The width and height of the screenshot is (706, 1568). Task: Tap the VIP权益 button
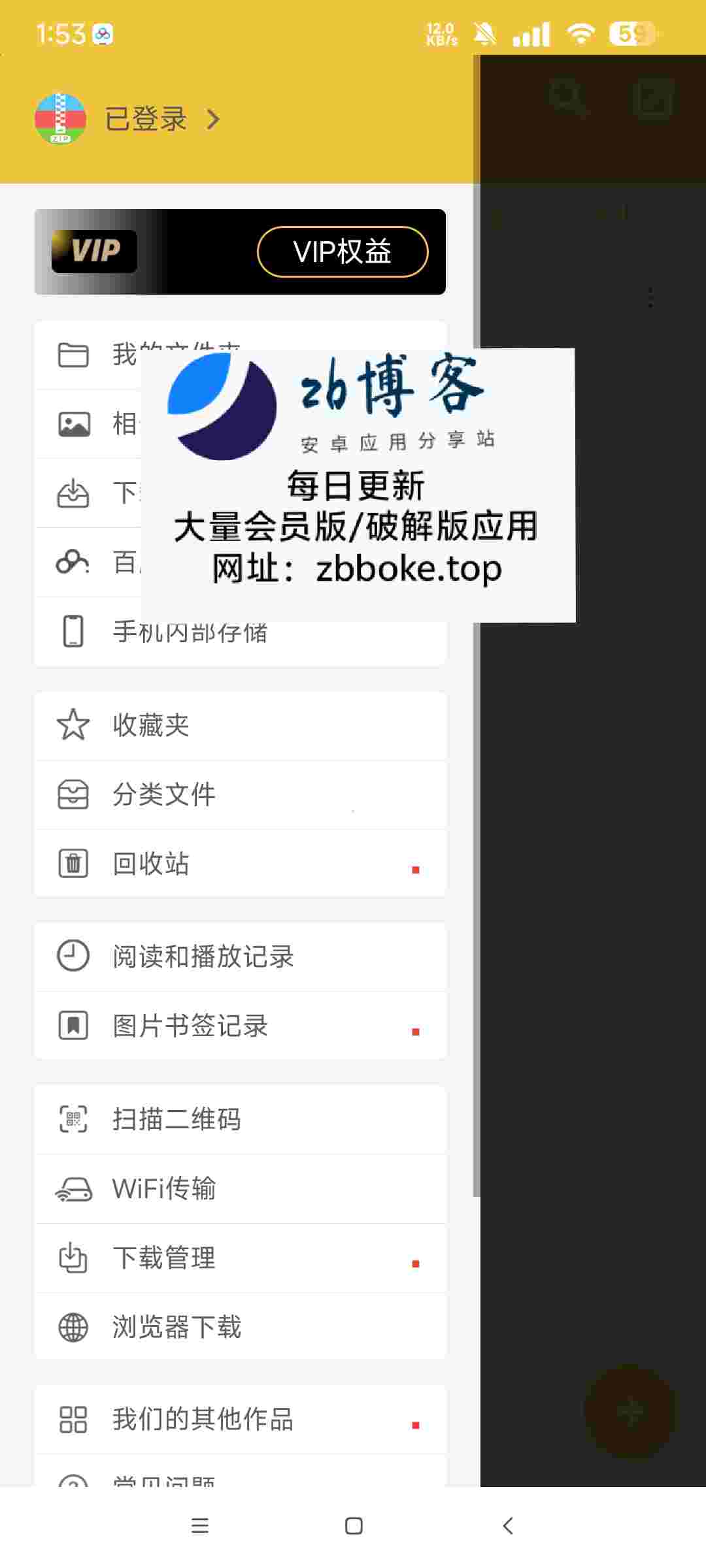(x=343, y=252)
